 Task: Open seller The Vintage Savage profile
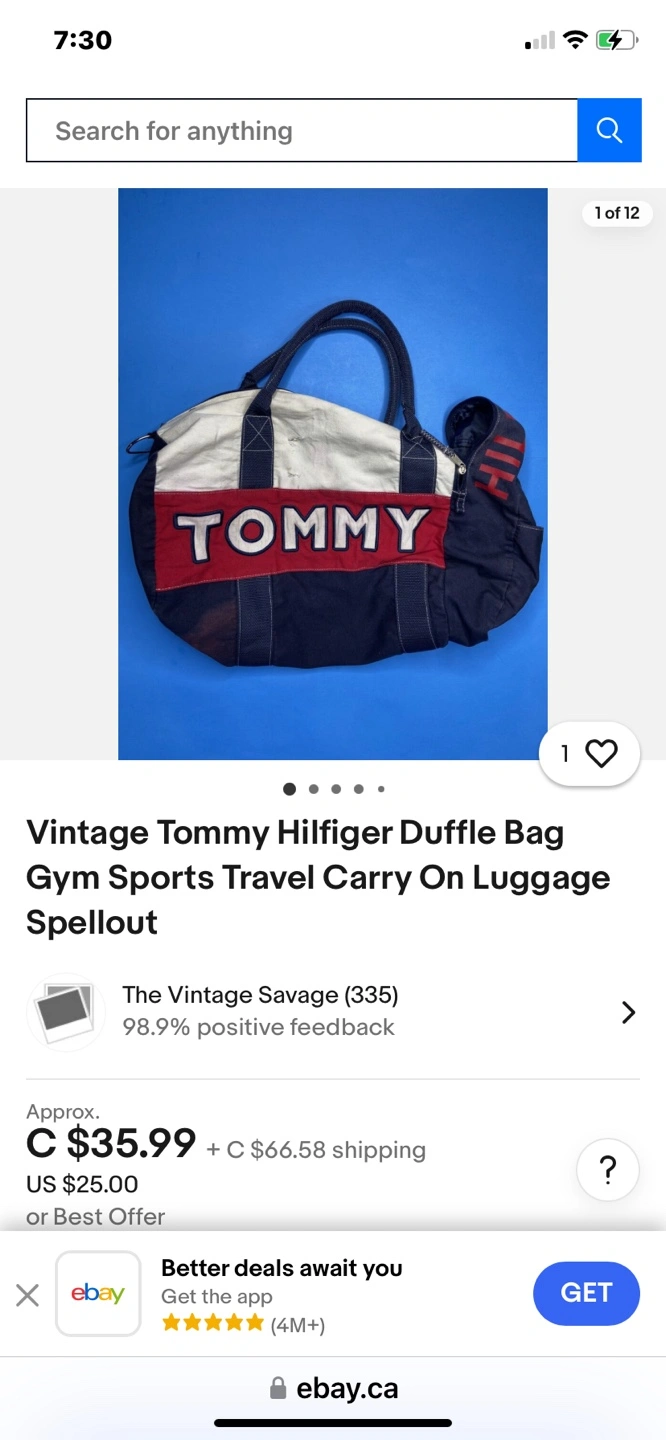tap(332, 1012)
